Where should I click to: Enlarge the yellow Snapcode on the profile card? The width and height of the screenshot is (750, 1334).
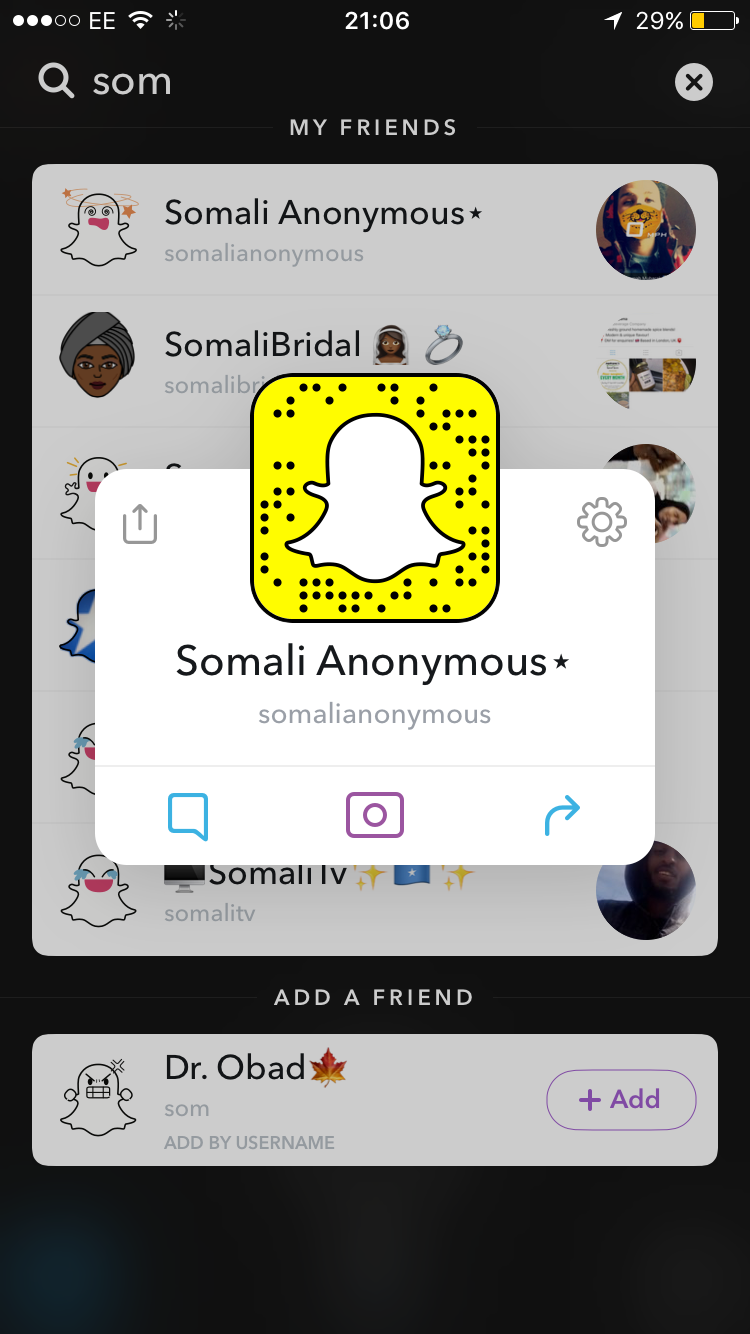point(375,498)
